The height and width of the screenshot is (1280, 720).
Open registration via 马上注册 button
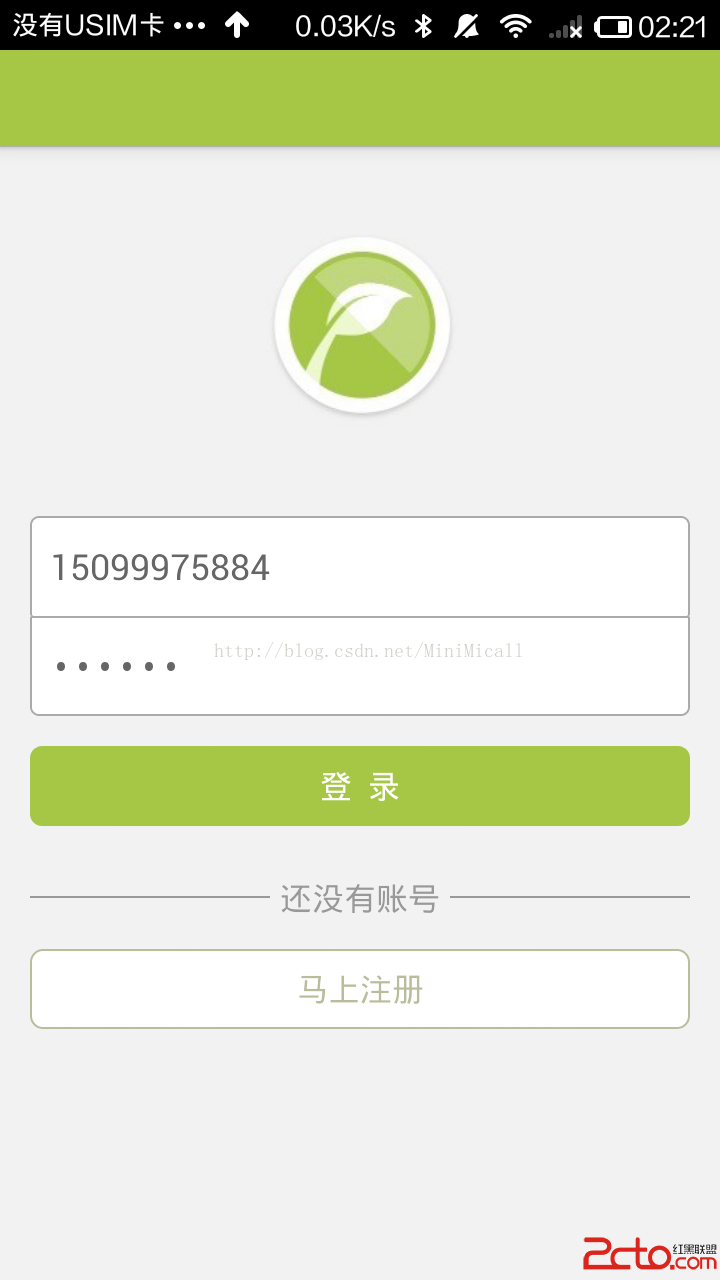[360, 989]
